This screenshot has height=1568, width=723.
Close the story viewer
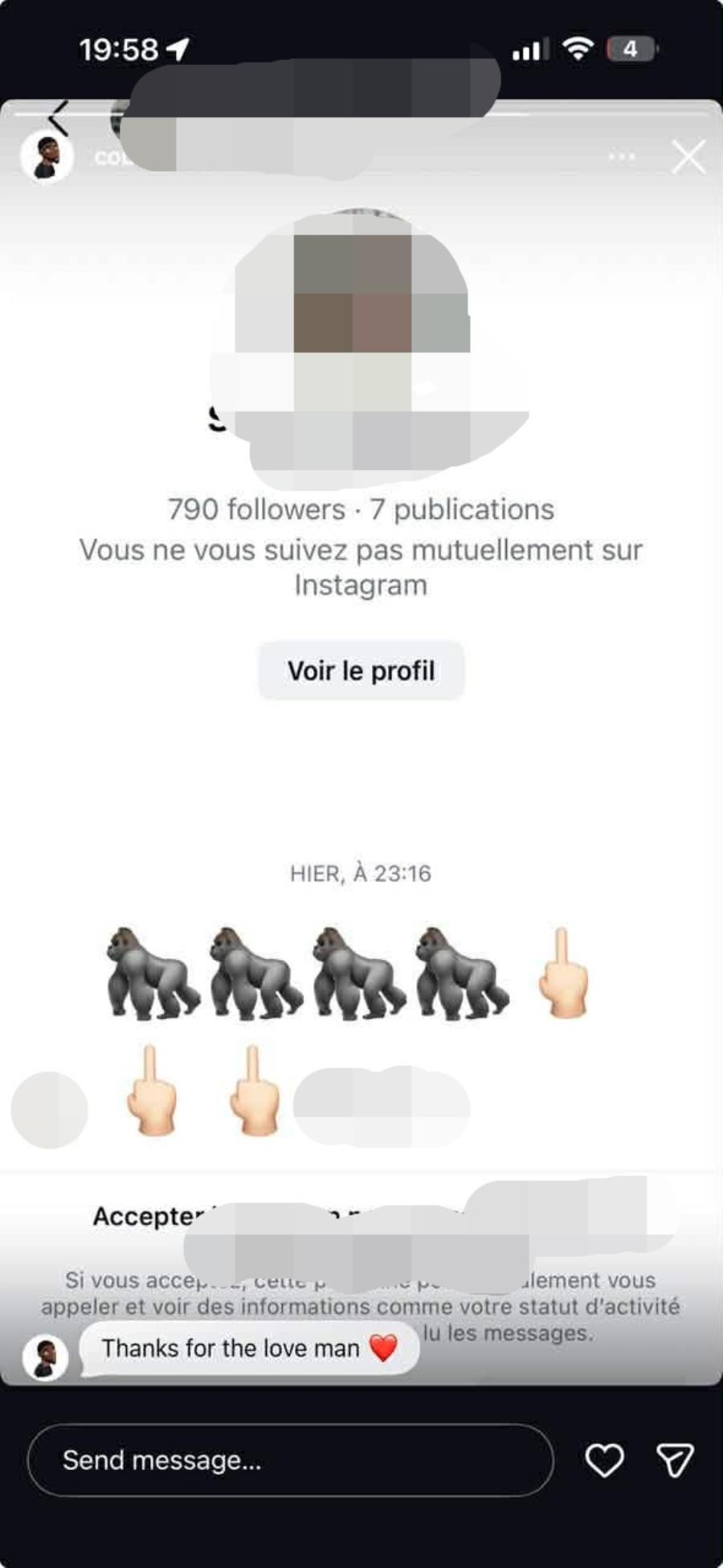[x=688, y=157]
